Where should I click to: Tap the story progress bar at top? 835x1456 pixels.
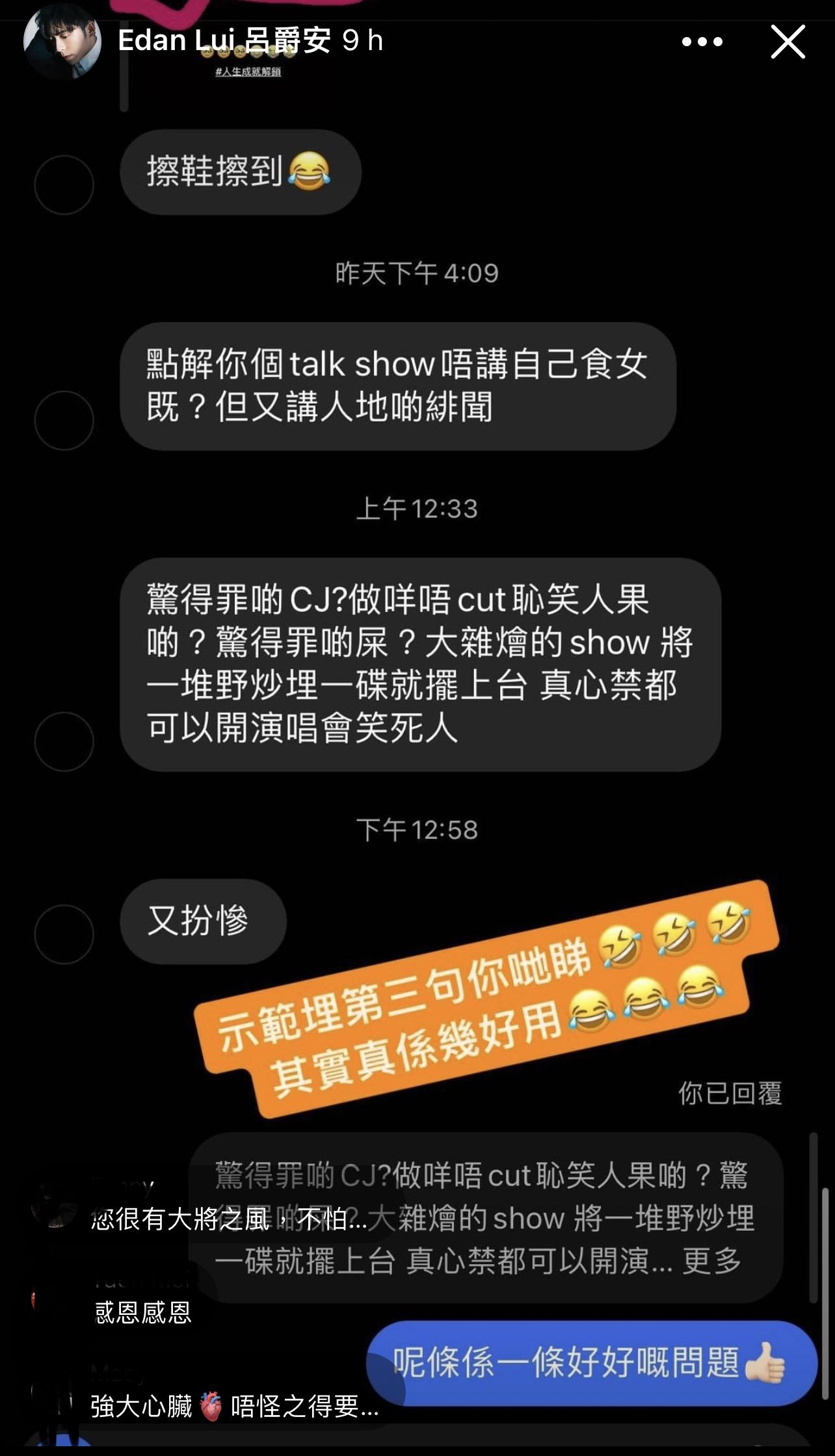click(417, 5)
